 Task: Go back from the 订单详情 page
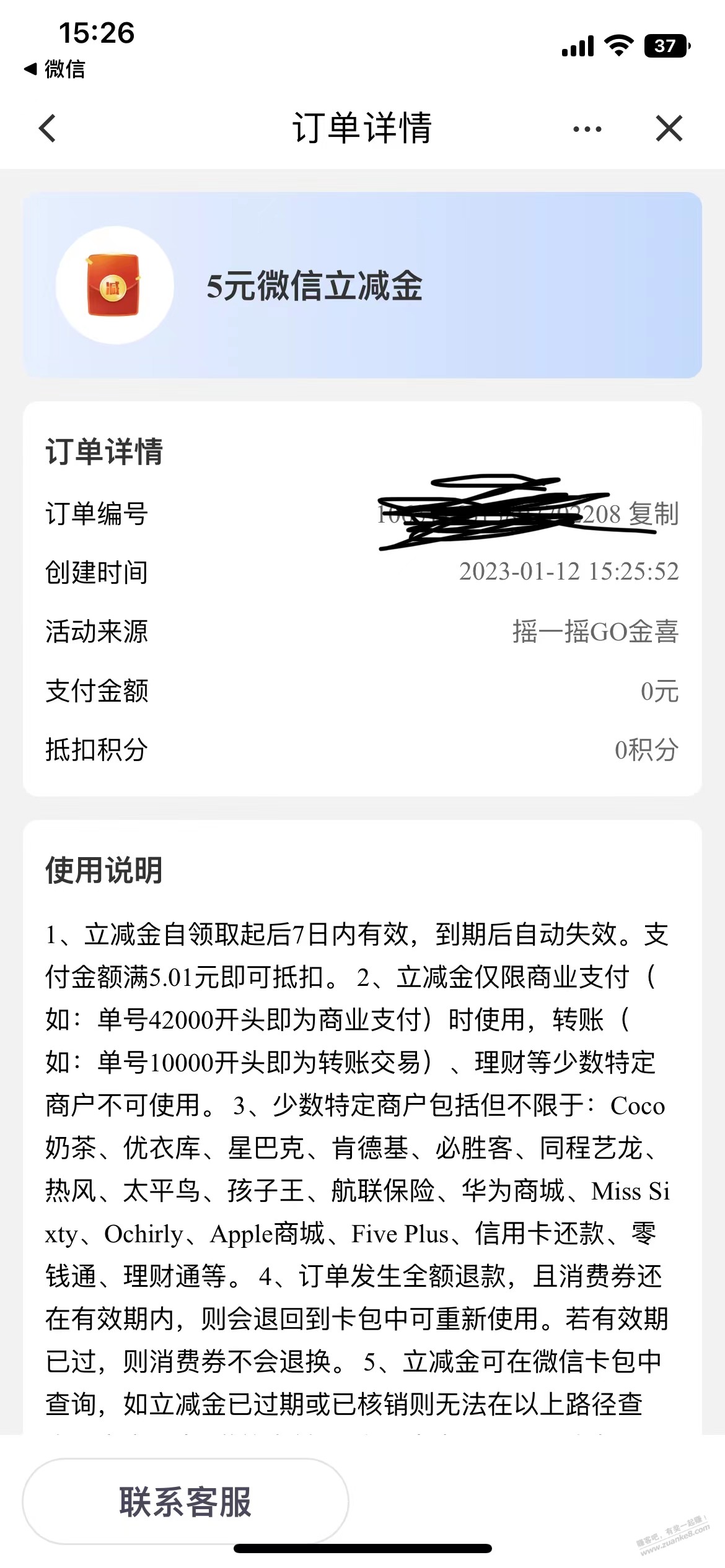click(x=48, y=129)
